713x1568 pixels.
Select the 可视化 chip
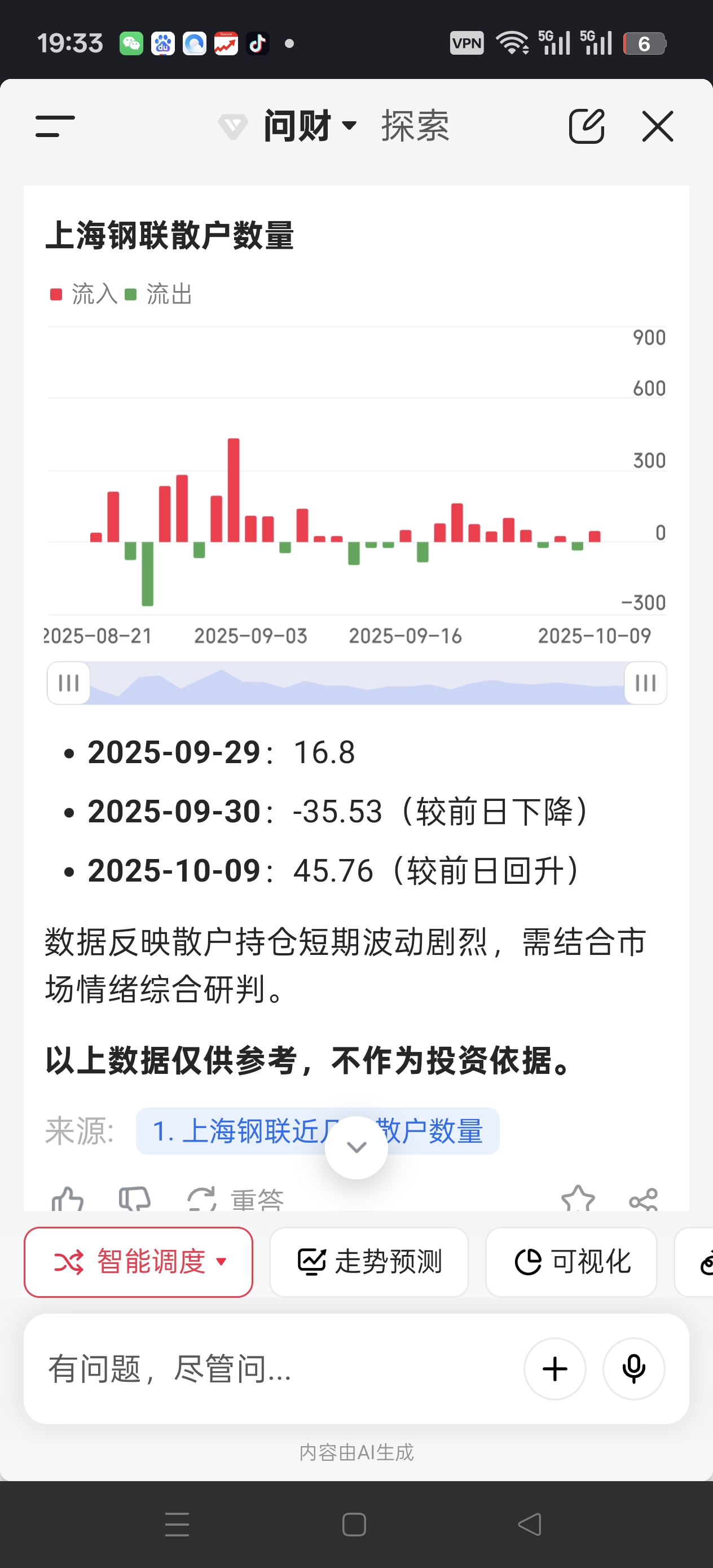pos(571,1261)
